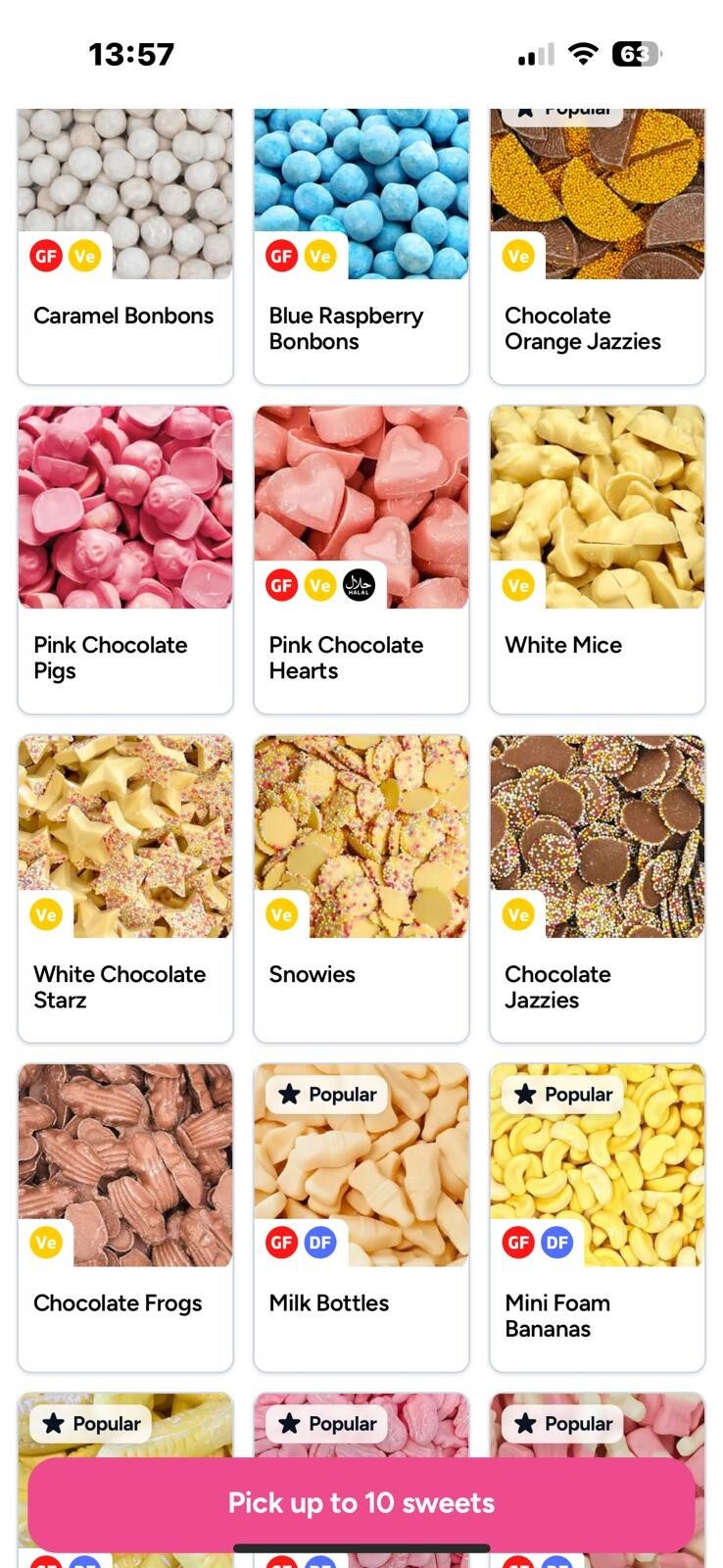Select the popular Milk Bottles card
The width and height of the screenshot is (723, 1568).
click(361, 1217)
